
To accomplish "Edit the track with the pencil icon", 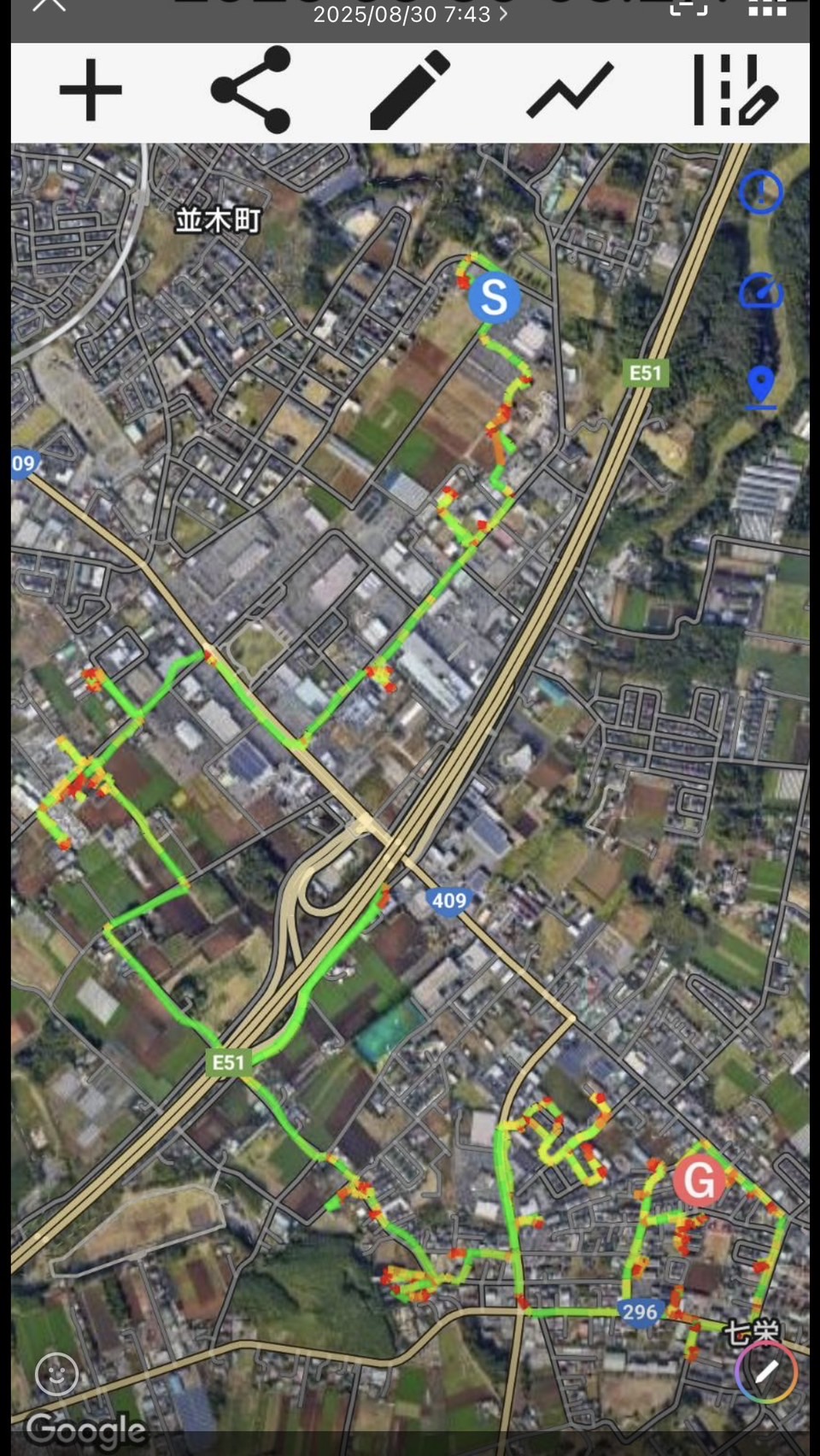I will [x=410, y=91].
